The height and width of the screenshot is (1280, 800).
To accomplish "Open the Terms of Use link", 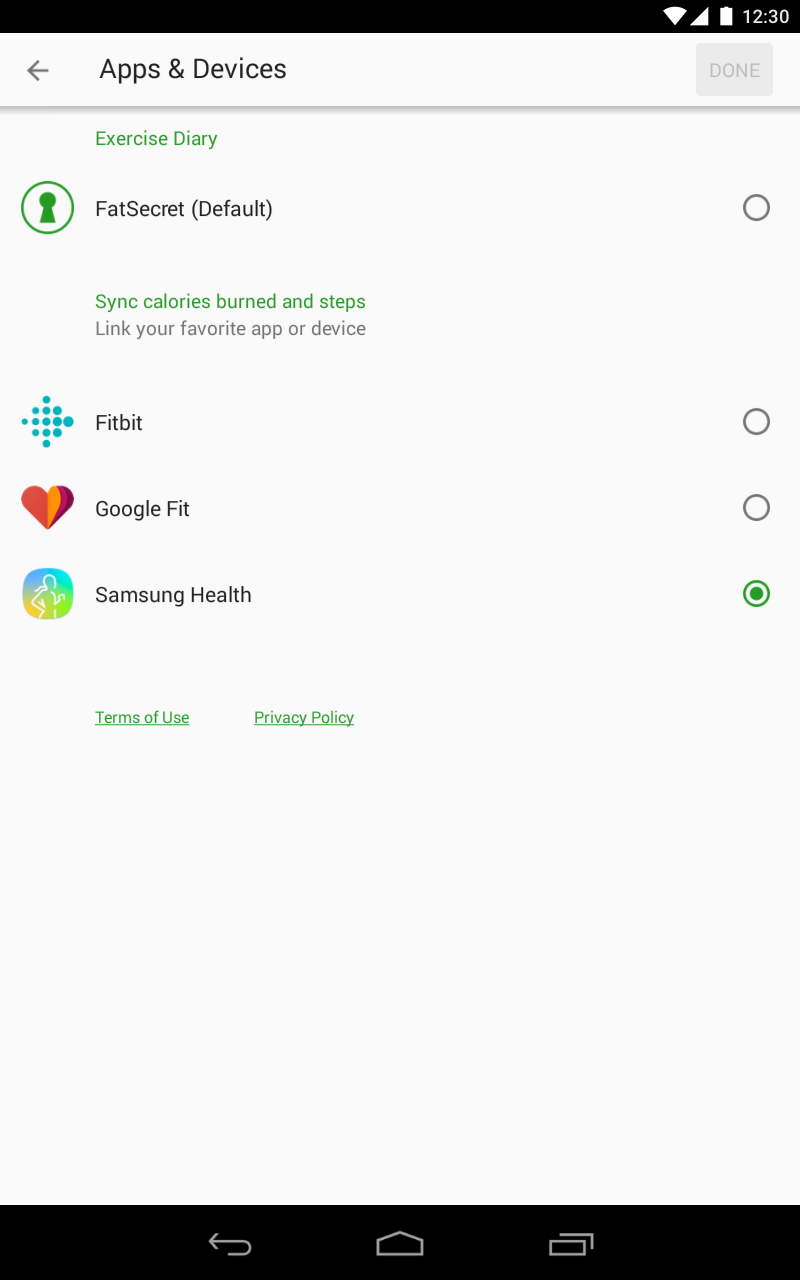I will (x=142, y=718).
